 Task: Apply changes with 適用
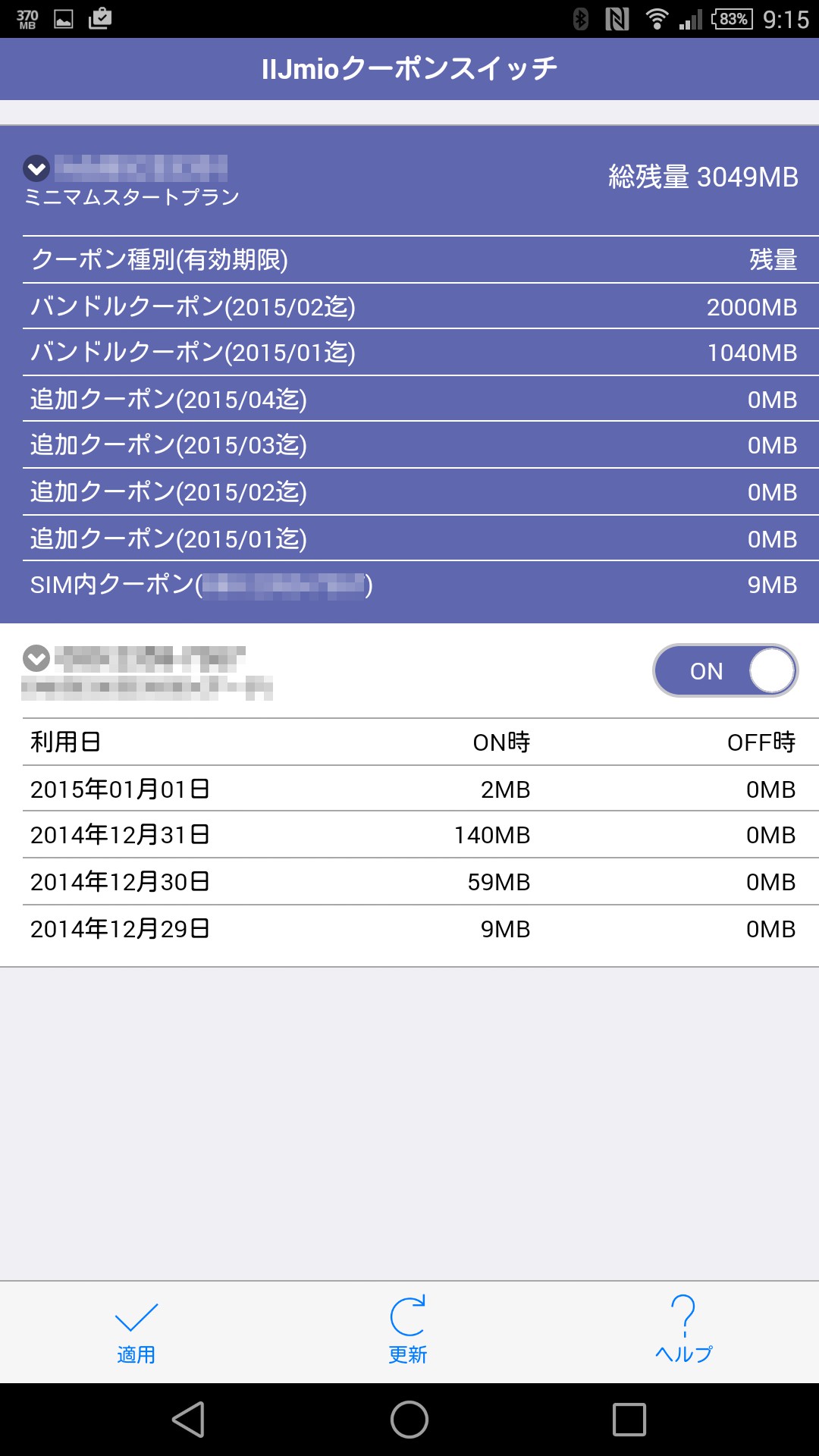[x=136, y=1333]
